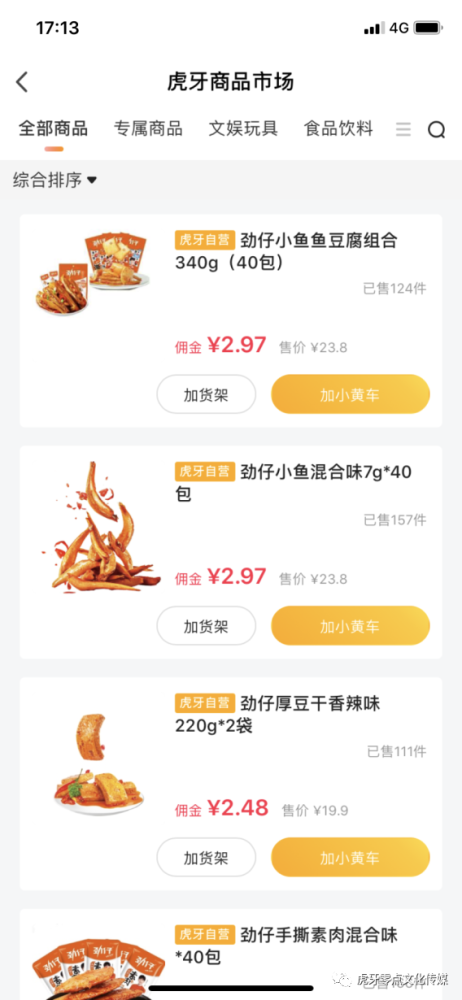Select the 食品饮料 tab
462x1000 pixels.
tap(338, 128)
